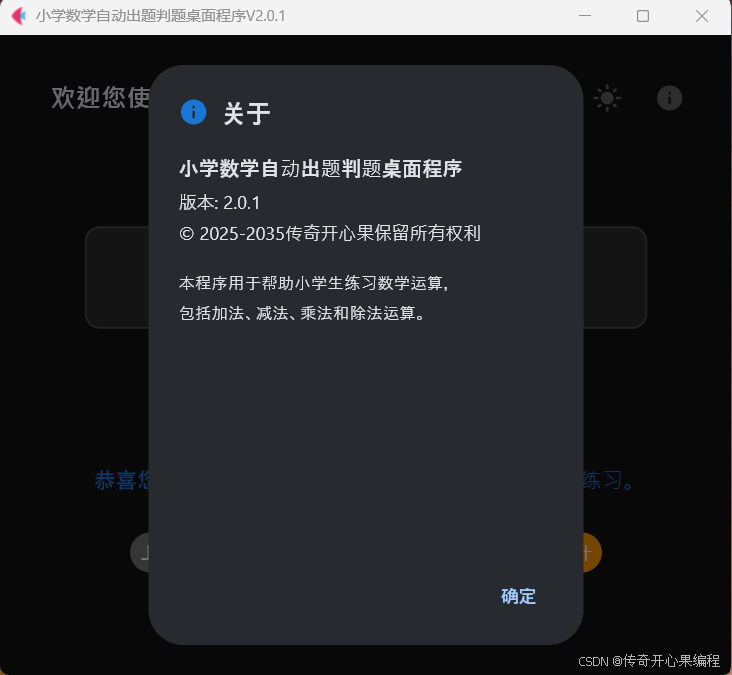Maximize the application window
Image resolution: width=732 pixels, height=675 pixels.
[643, 16]
